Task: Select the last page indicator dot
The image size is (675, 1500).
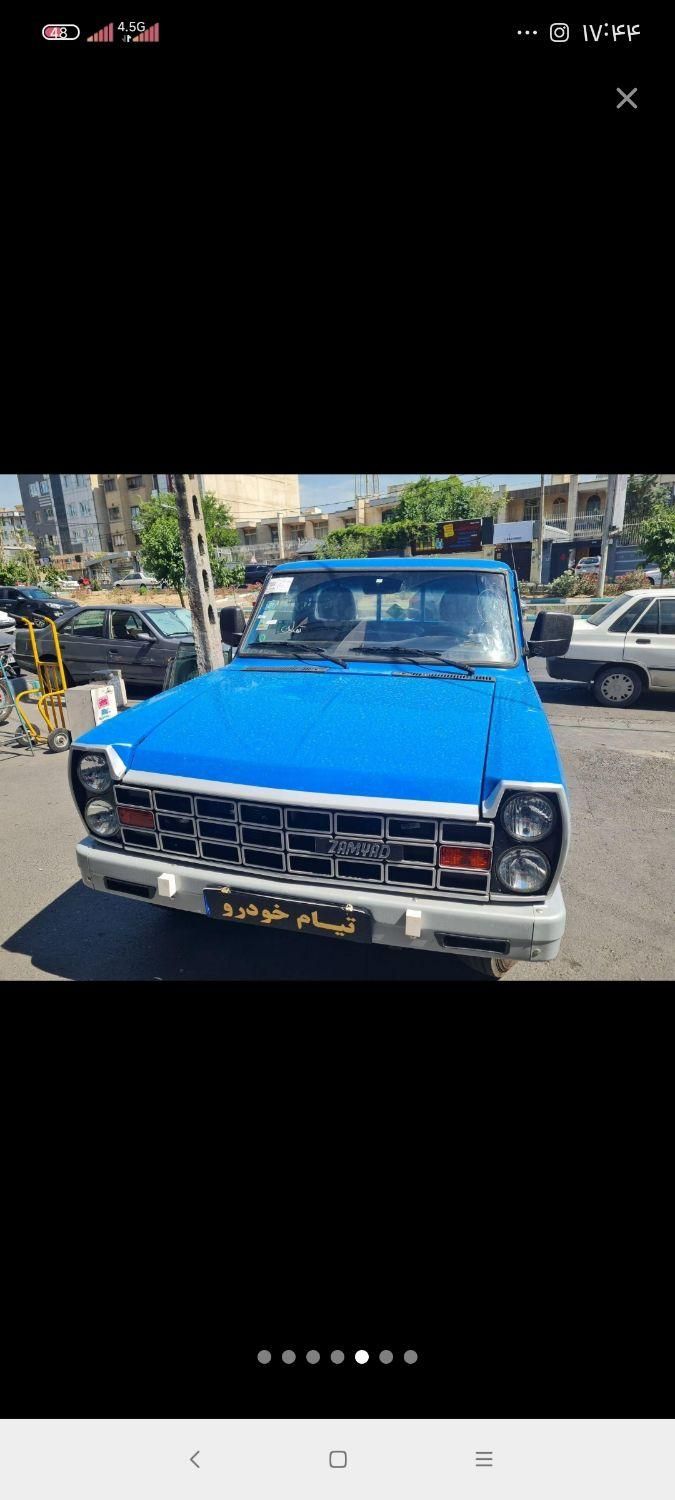Action: click(410, 1357)
